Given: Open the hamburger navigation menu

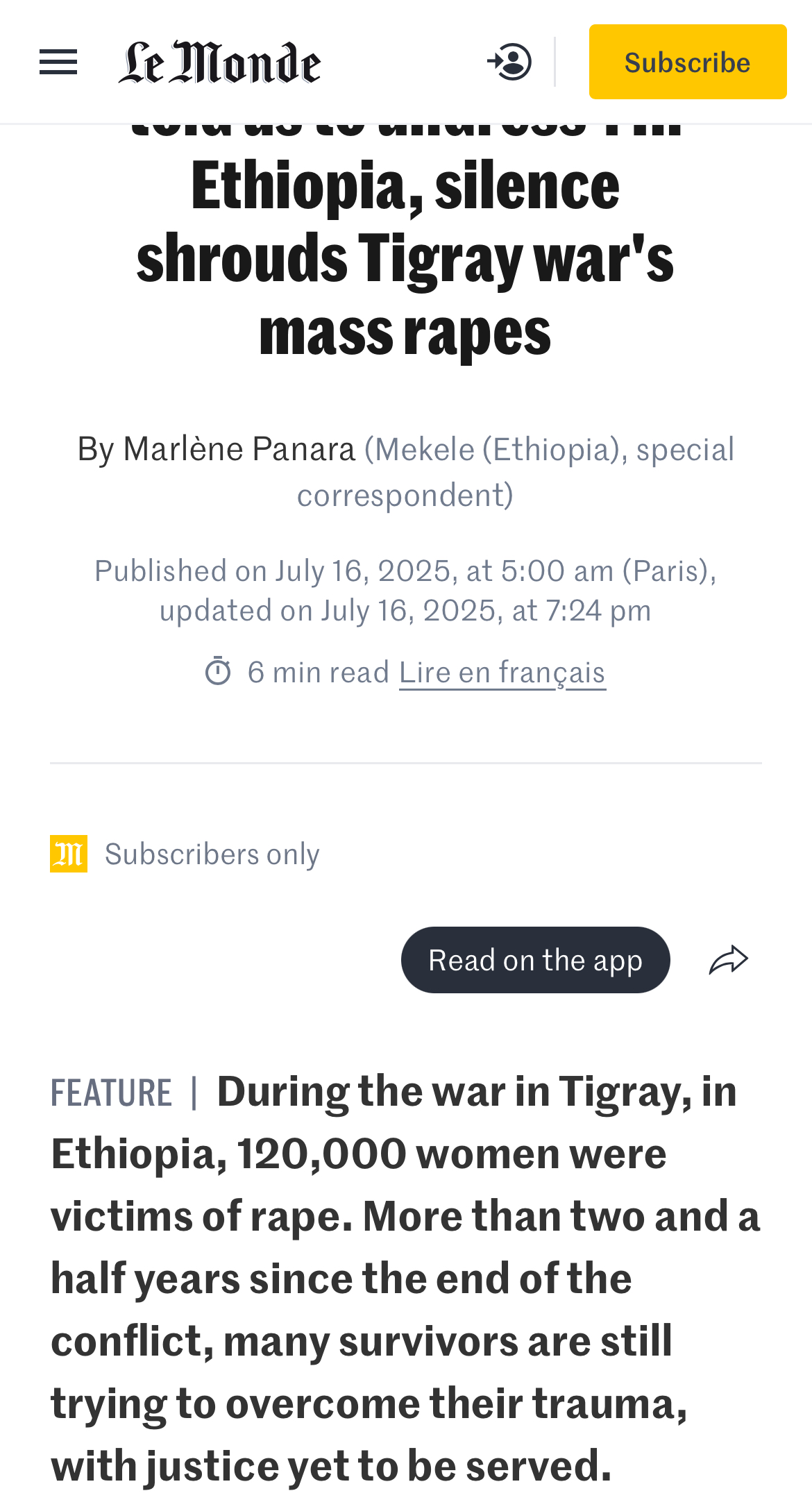Looking at the screenshot, I should [x=58, y=62].
